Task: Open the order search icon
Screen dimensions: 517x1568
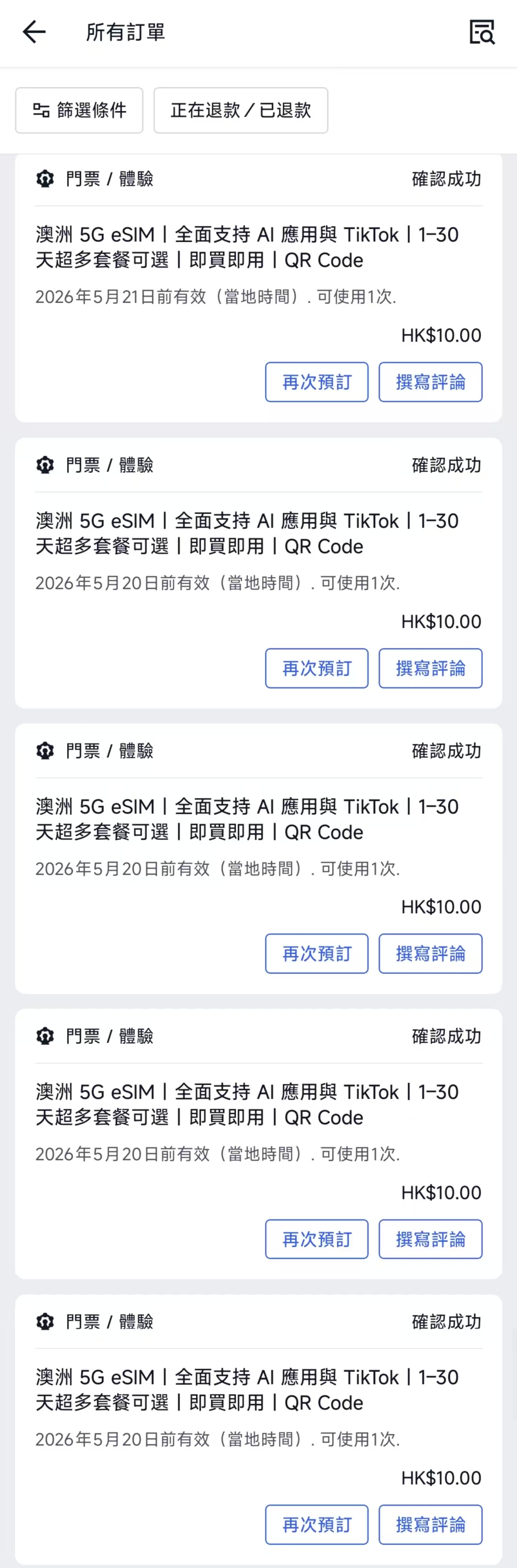Action: pyautogui.click(x=482, y=32)
